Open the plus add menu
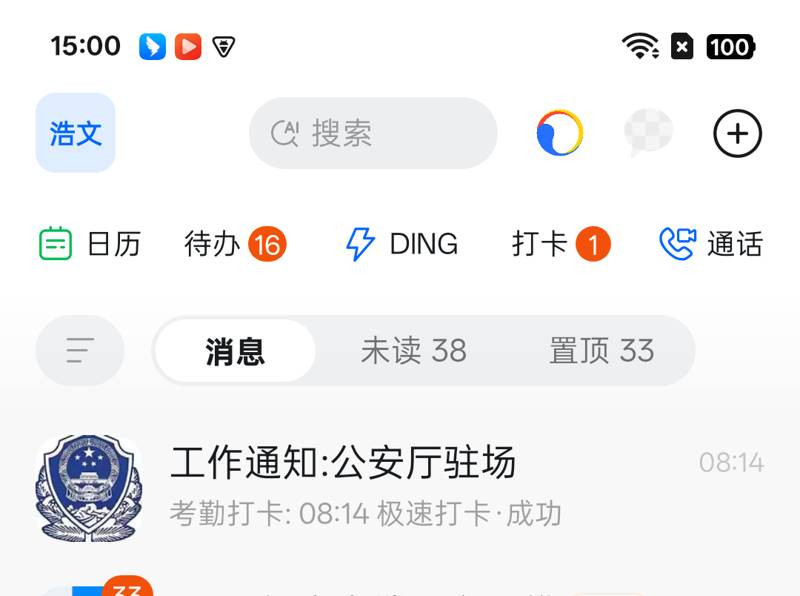The height and width of the screenshot is (596, 800). click(x=737, y=134)
